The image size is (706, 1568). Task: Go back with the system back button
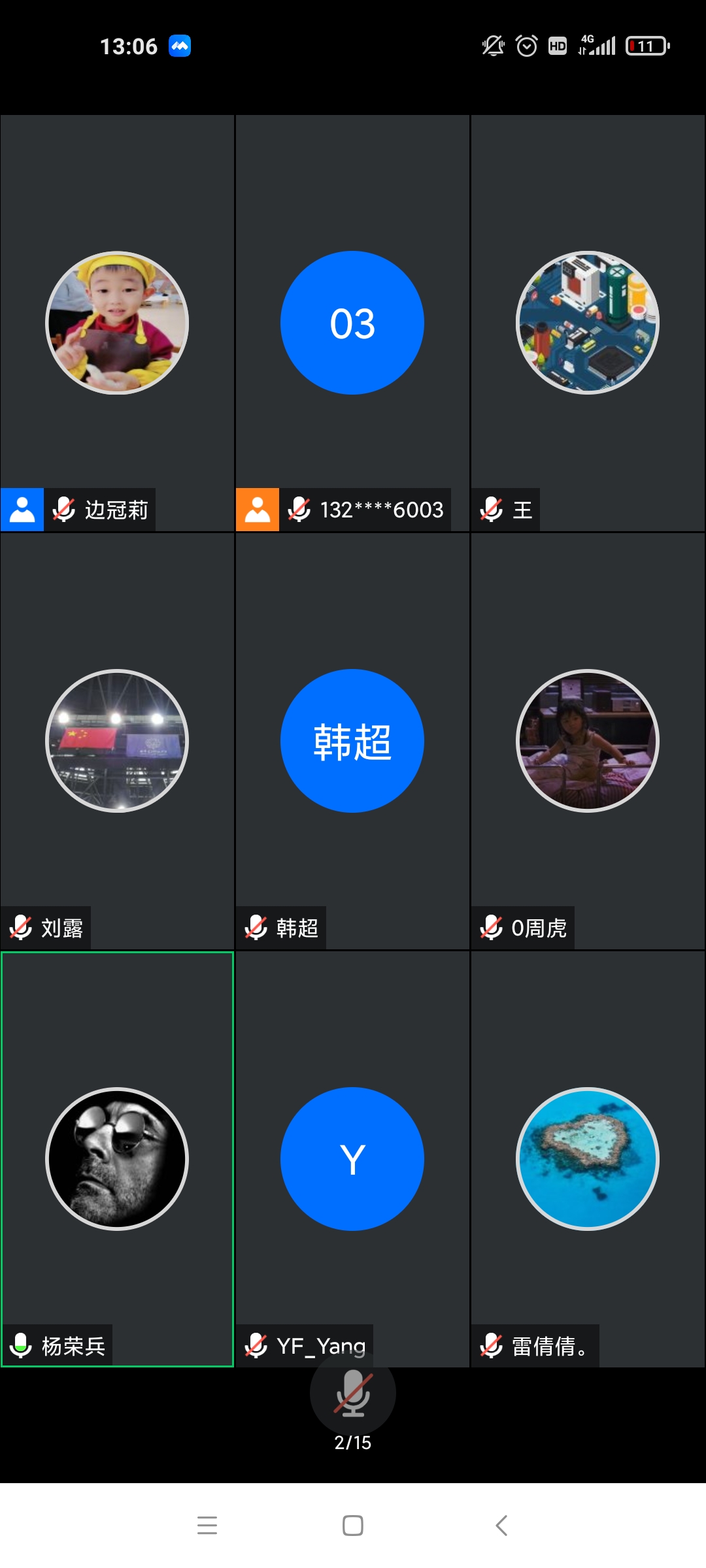click(501, 1526)
